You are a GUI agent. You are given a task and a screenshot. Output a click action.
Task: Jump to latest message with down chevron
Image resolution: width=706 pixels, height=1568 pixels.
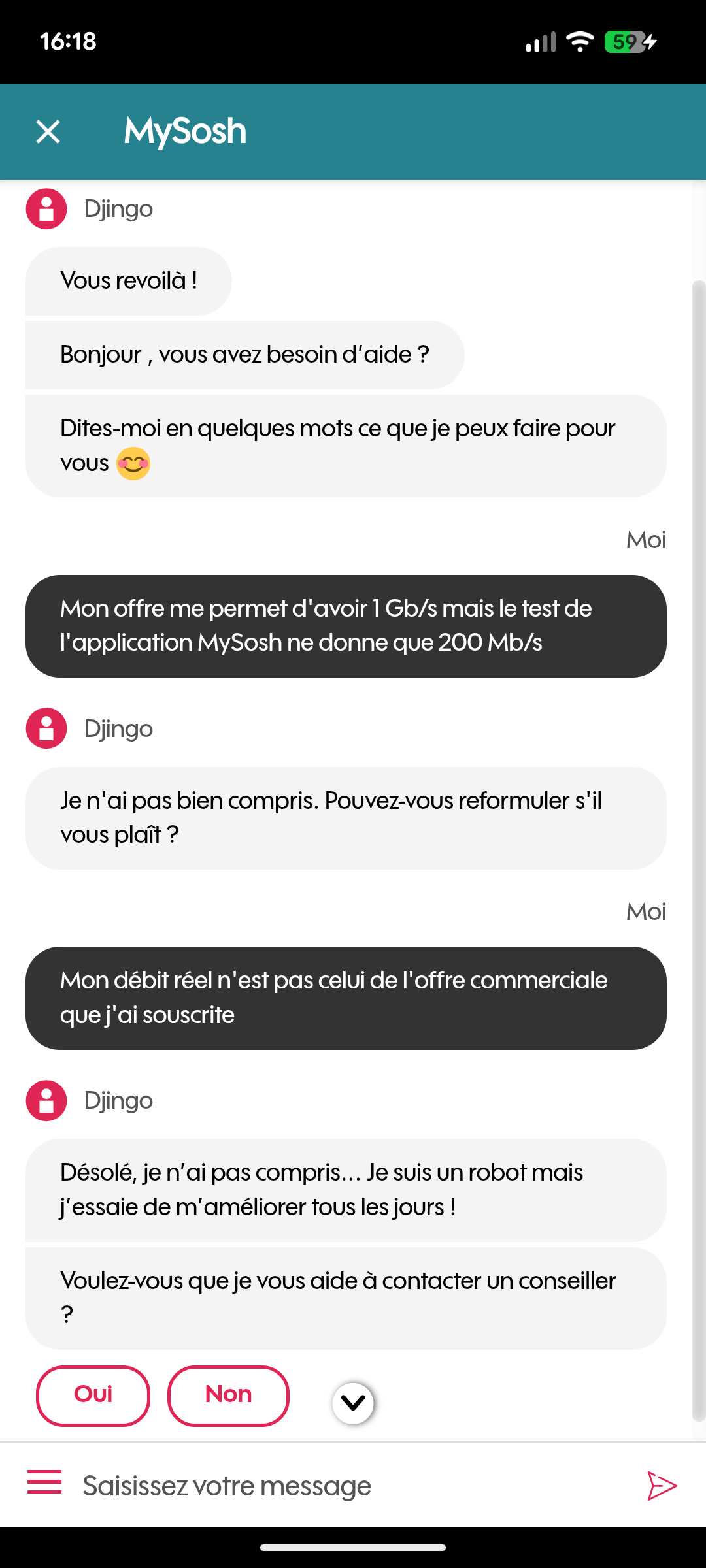point(353,1403)
